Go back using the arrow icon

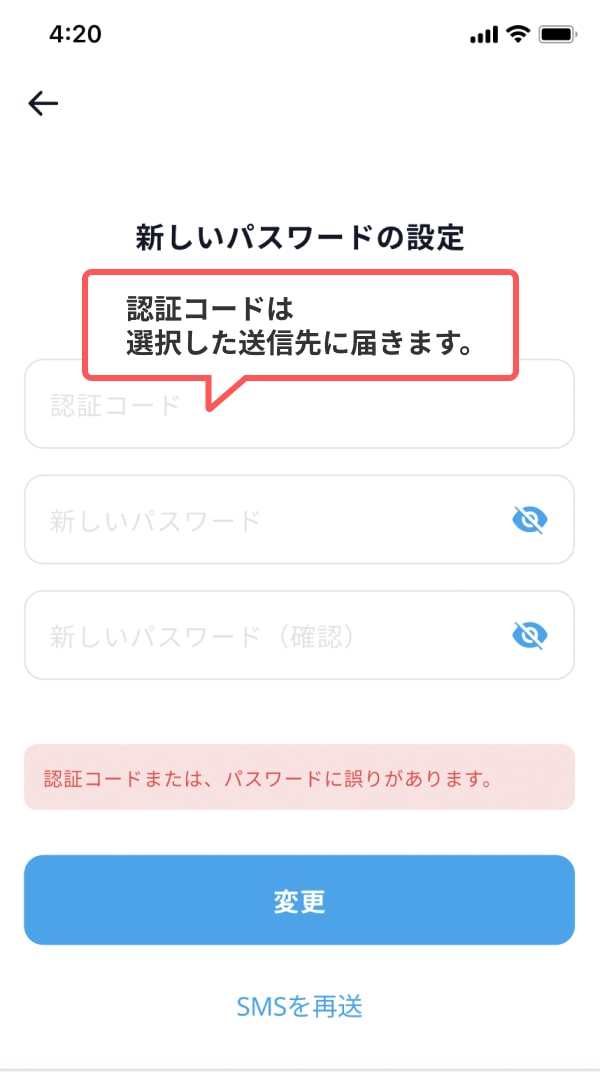point(43,103)
